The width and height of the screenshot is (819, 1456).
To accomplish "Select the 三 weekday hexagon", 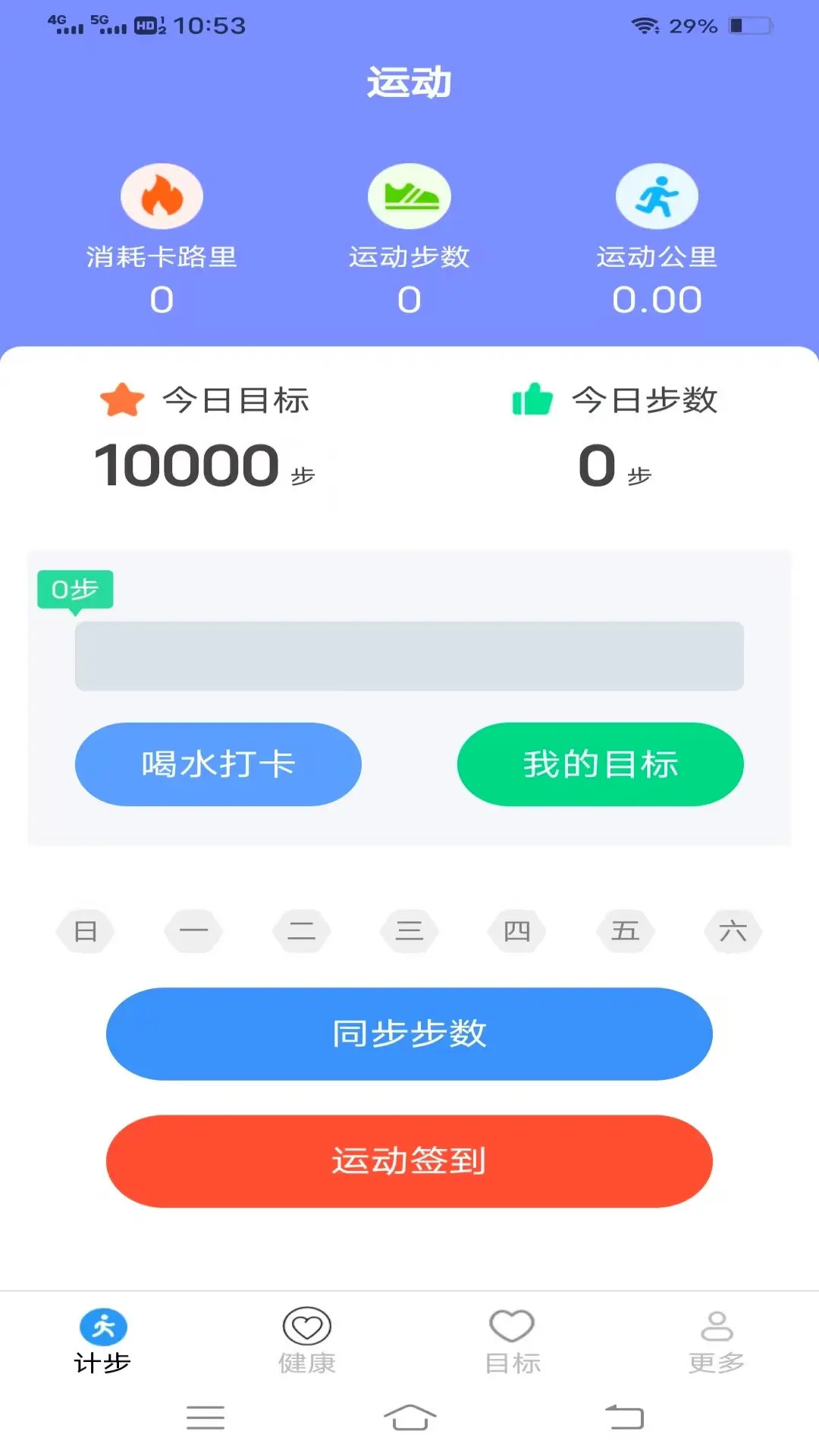I will pyautogui.click(x=409, y=930).
